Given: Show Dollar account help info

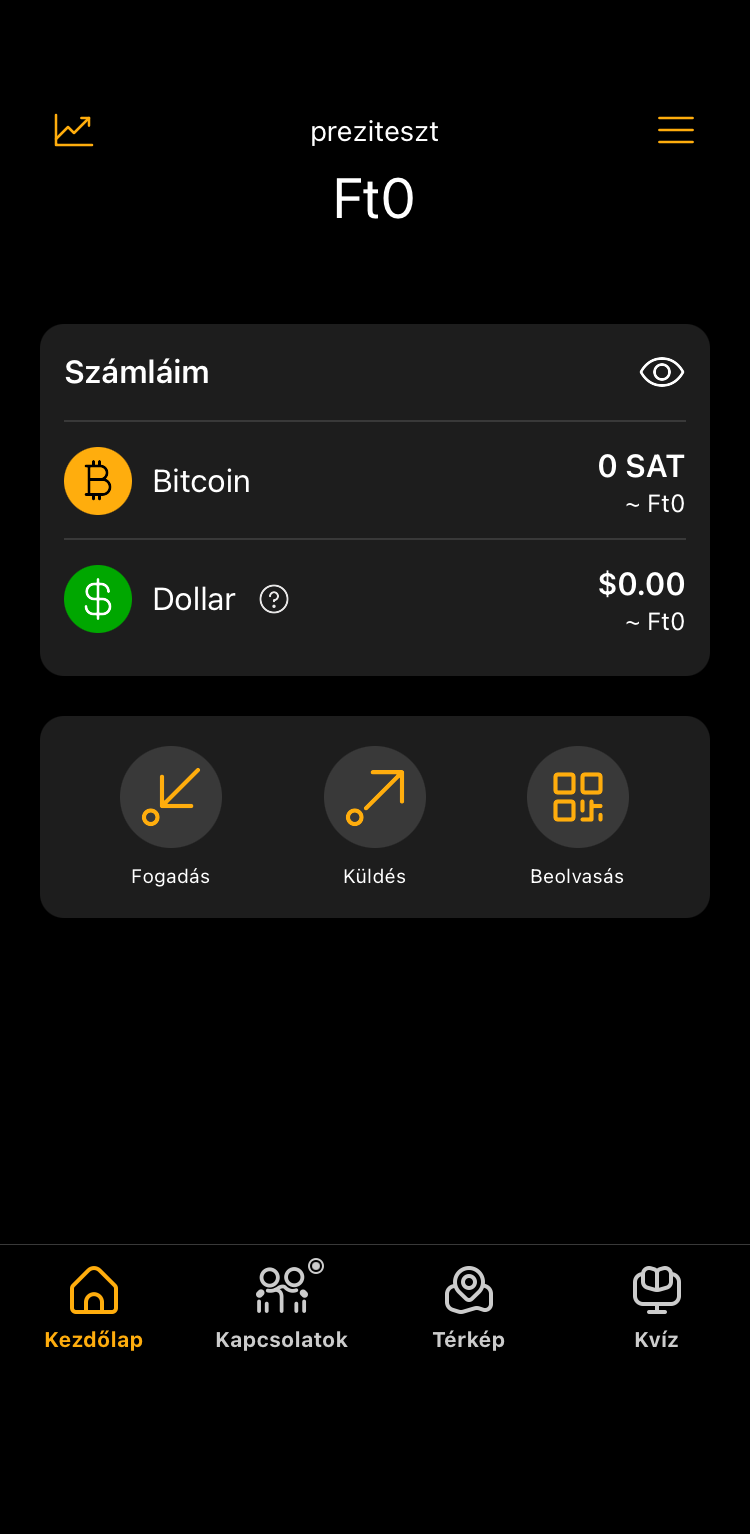Looking at the screenshot, I should pyautogui.click(x=274, y=599).
